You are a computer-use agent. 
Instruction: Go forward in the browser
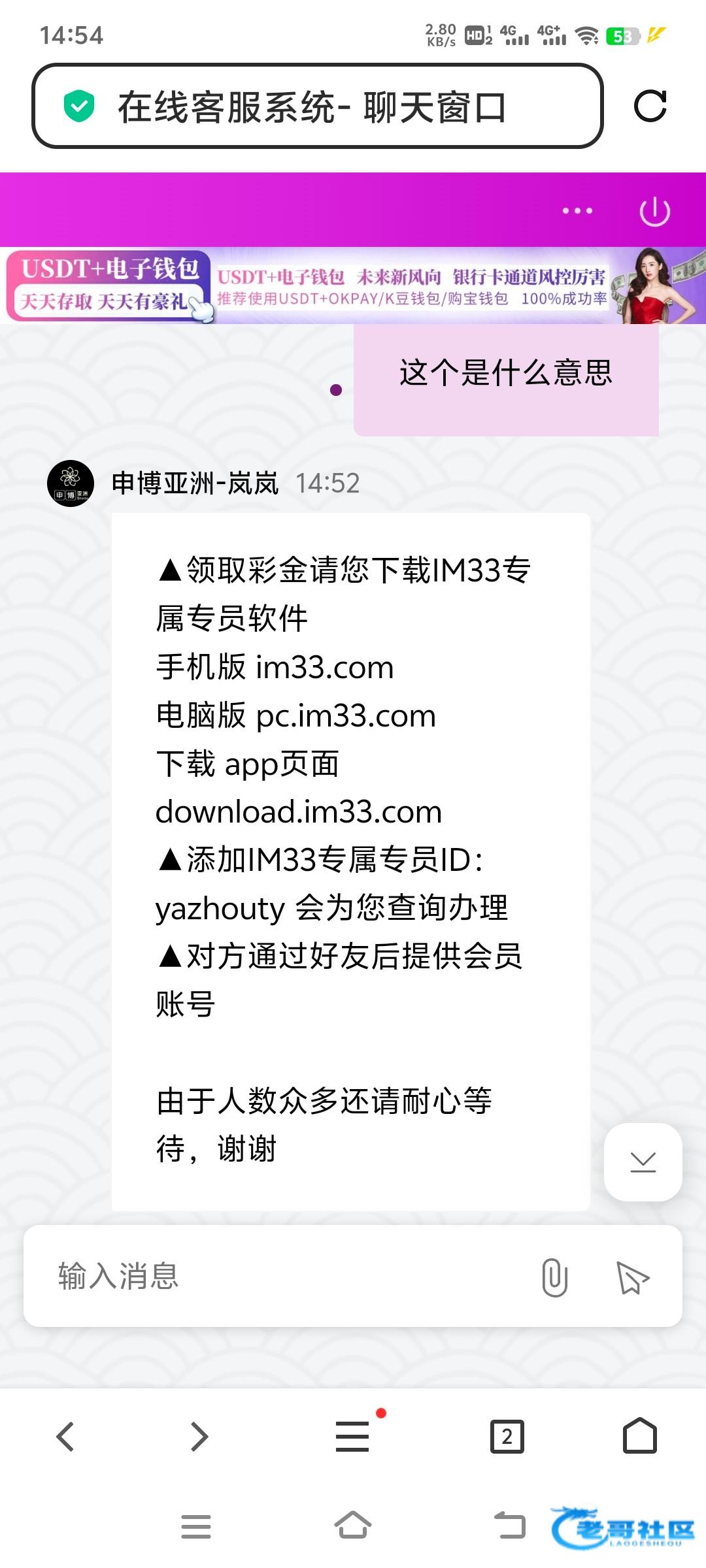coord(199,1437)
